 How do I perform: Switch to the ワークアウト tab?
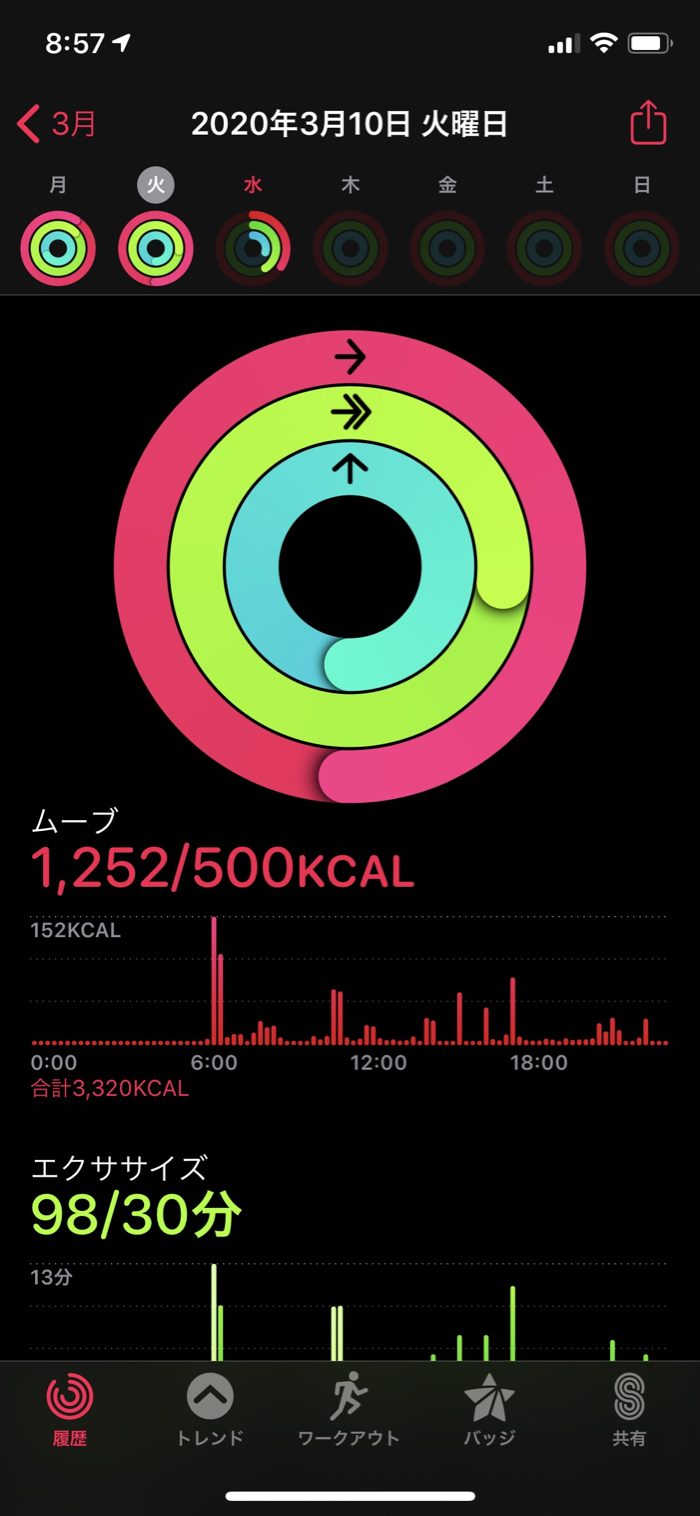(x=349, y=1409)
